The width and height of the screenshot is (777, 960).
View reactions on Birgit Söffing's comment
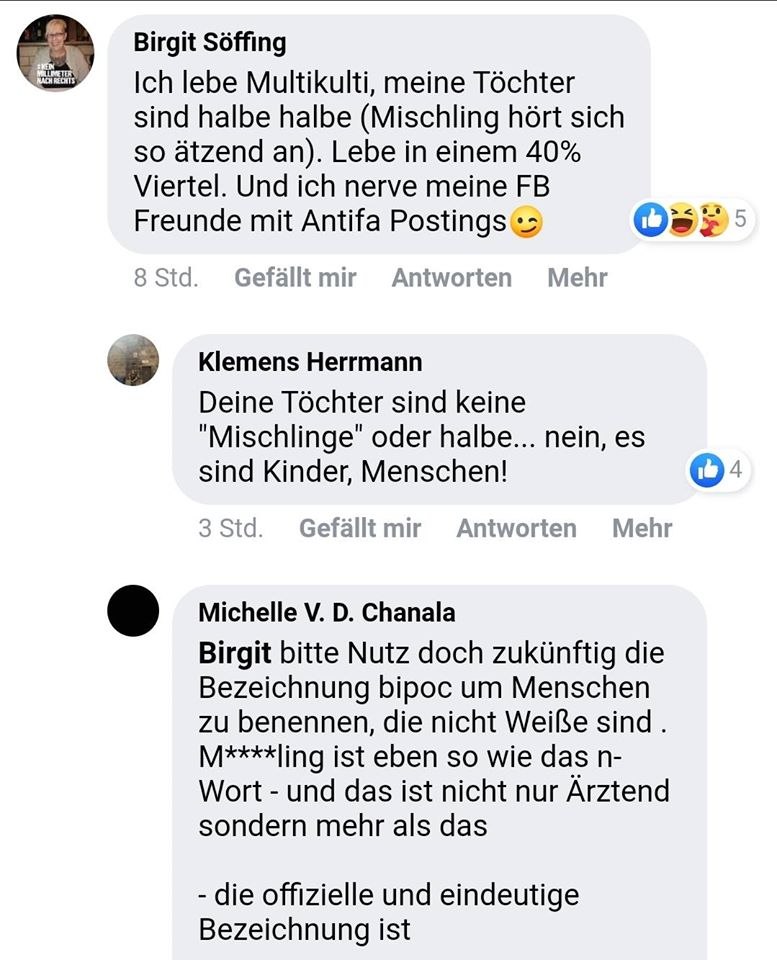tap(693, 220)
